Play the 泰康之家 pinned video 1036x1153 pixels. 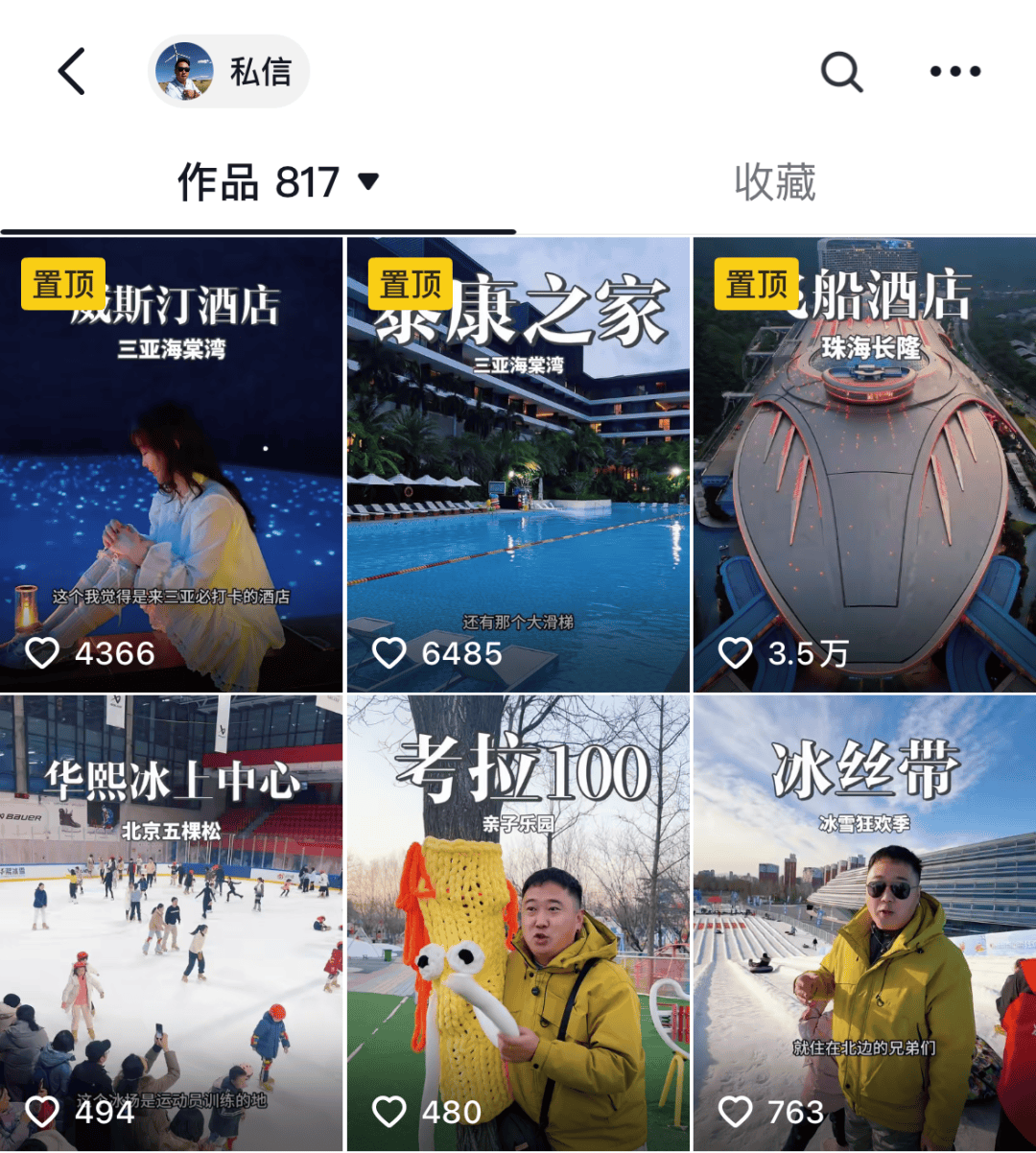click(518, 465)
